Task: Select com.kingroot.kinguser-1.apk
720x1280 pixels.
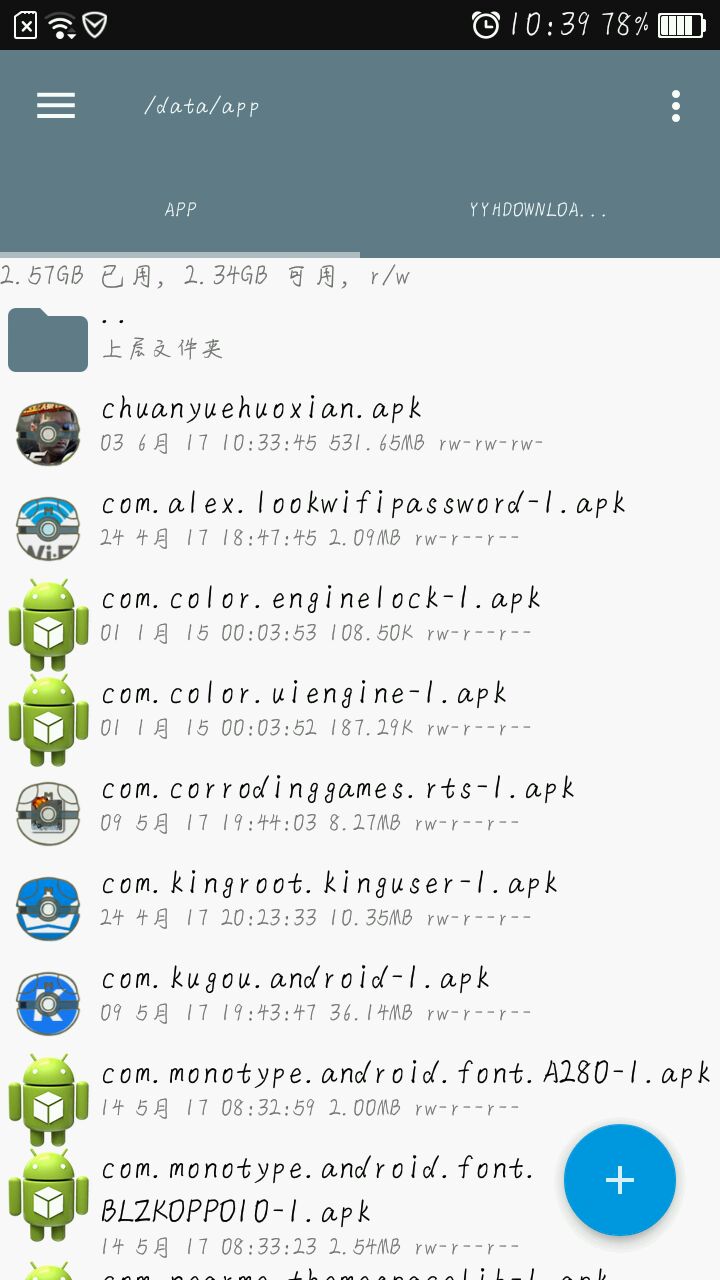Action: tap(330, 898)
